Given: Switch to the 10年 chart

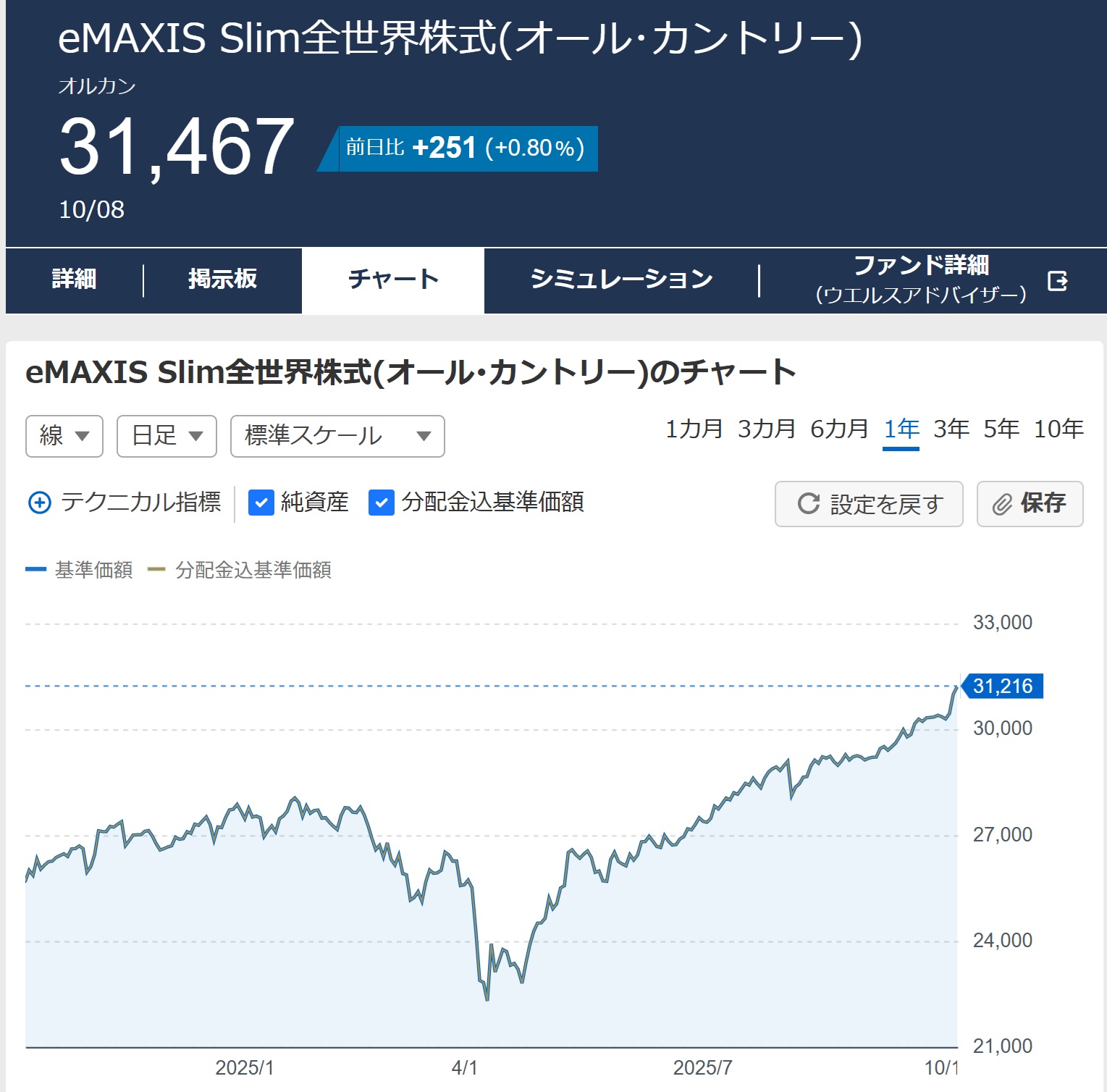Looking at the screenshot, I should pos(1058,429).
